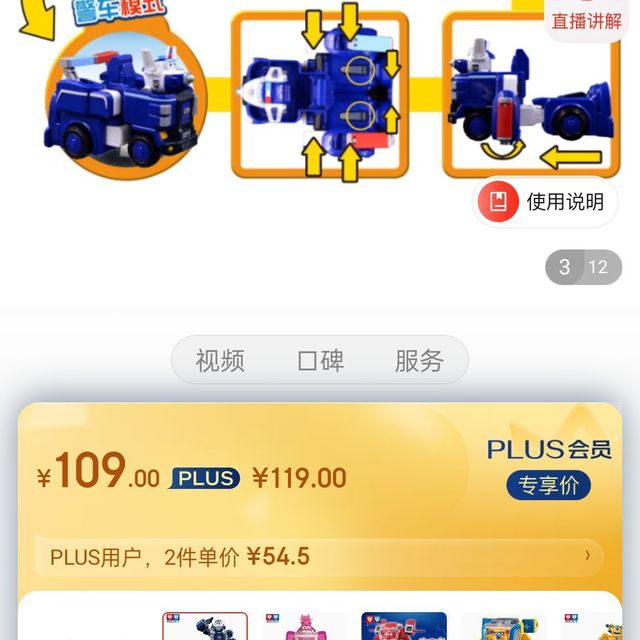Switch to the 口碑 tab
This screenshot has width=640, height=640.
[x=320, y=361]
